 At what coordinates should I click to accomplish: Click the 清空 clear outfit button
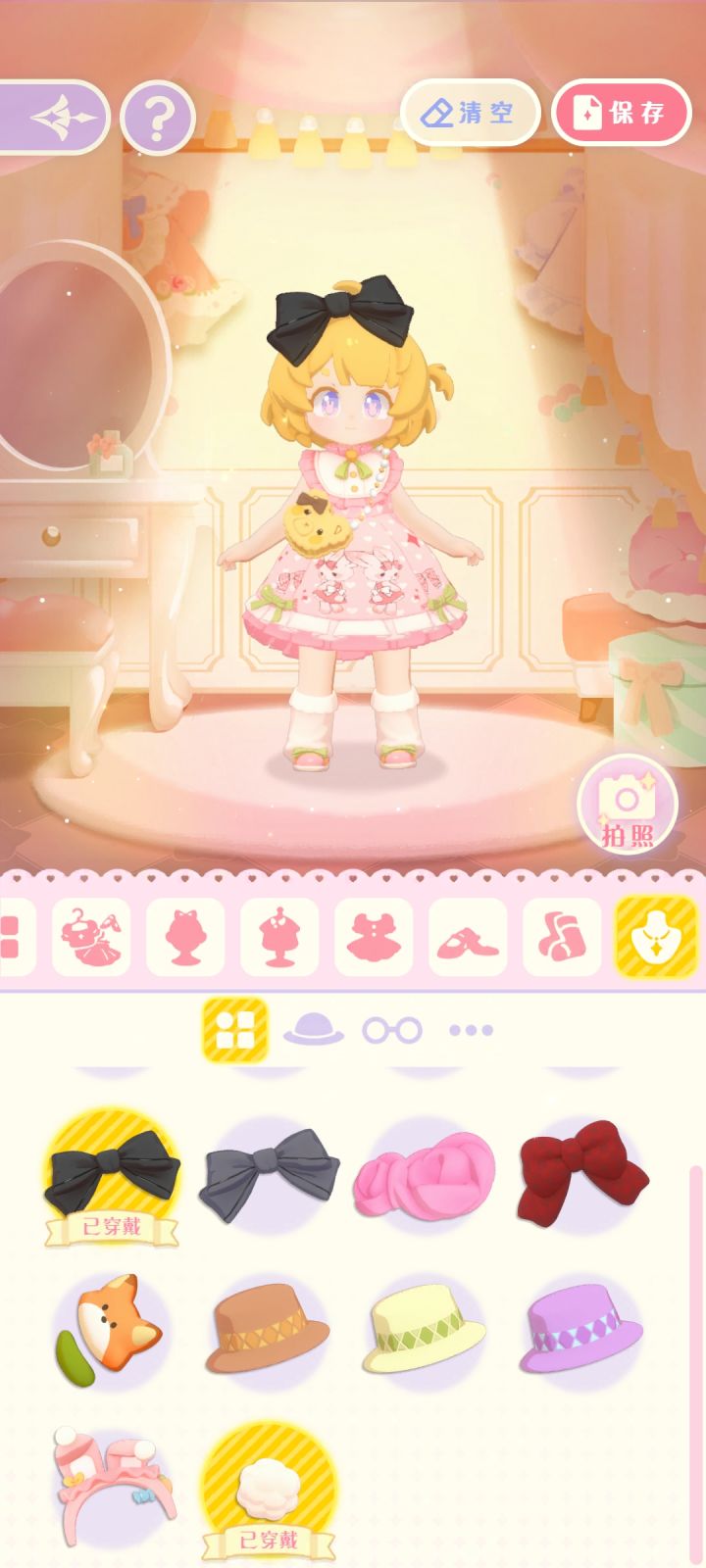(x=471, y=114)
